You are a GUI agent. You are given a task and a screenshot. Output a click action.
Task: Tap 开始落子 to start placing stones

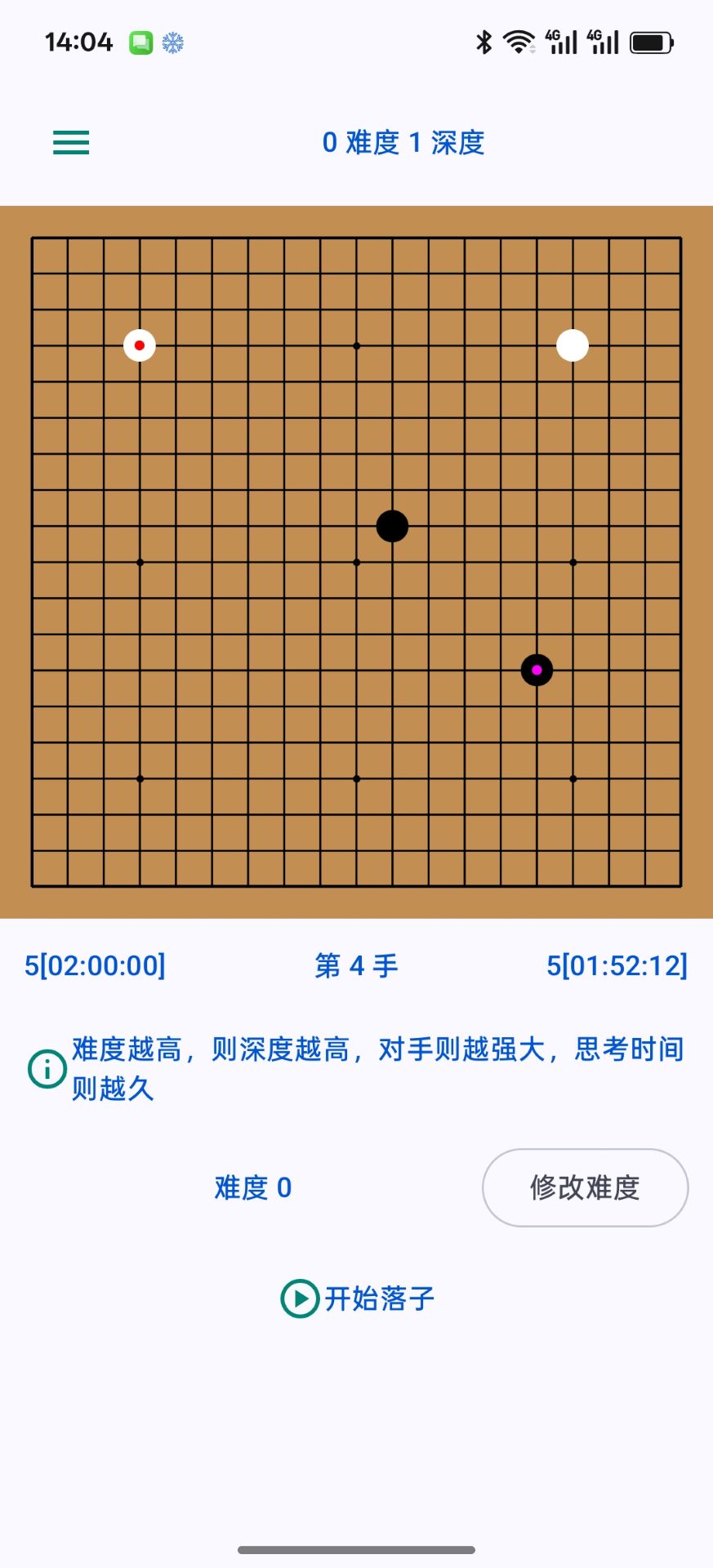[x=356, y=1298]
